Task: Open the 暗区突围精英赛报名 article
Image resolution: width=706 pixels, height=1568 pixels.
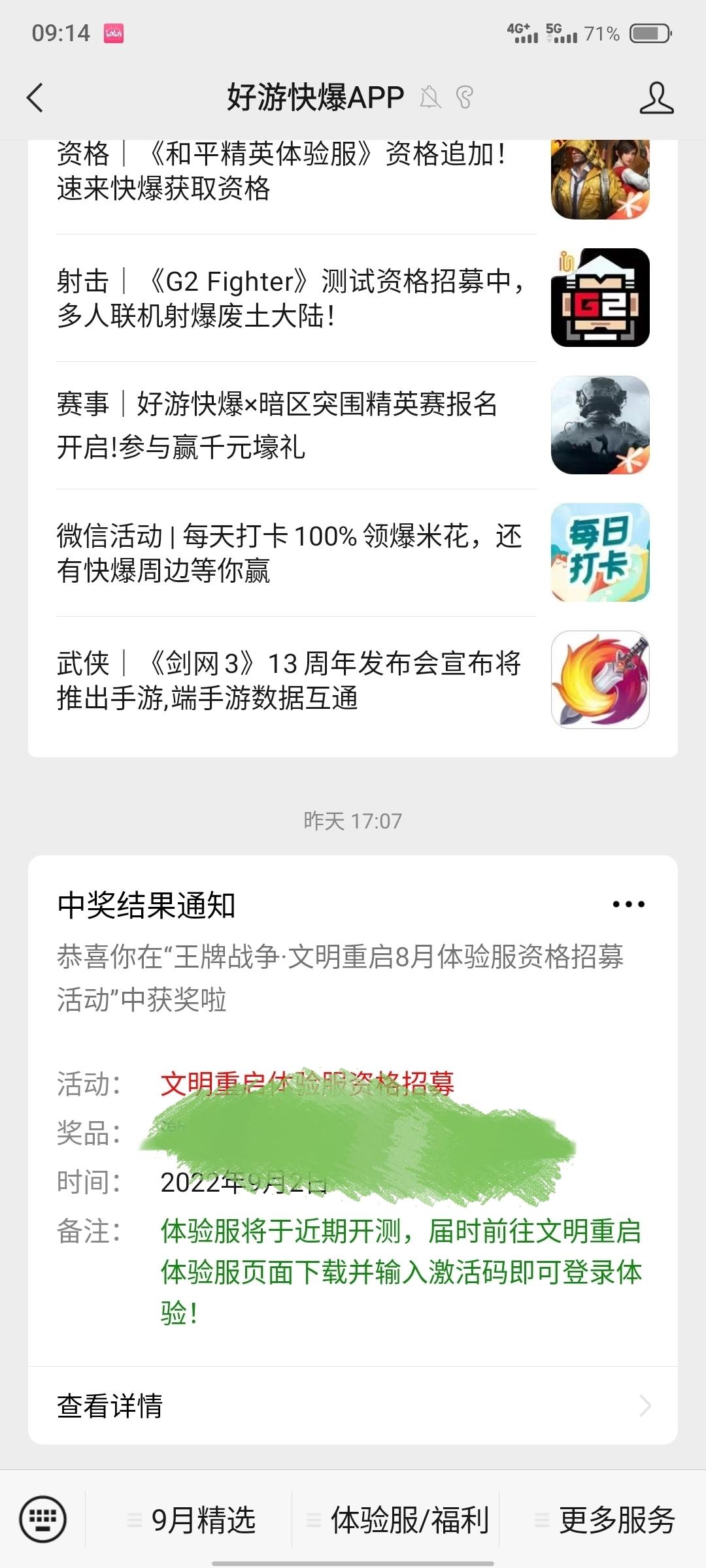Action: point(353,425)
